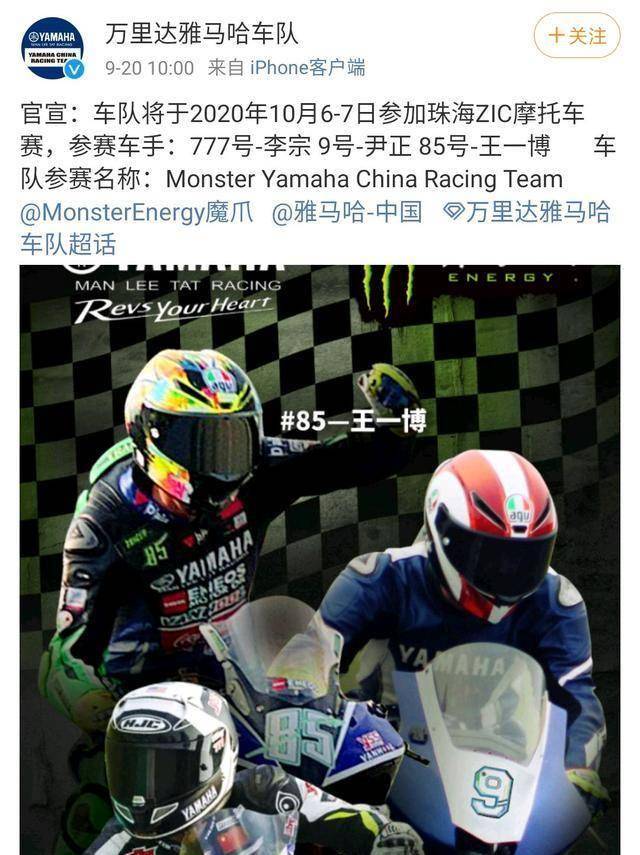Open 万里达雅马哈车队 profile avatar
This screenshot has width=640, height=855.
[52, 48]
